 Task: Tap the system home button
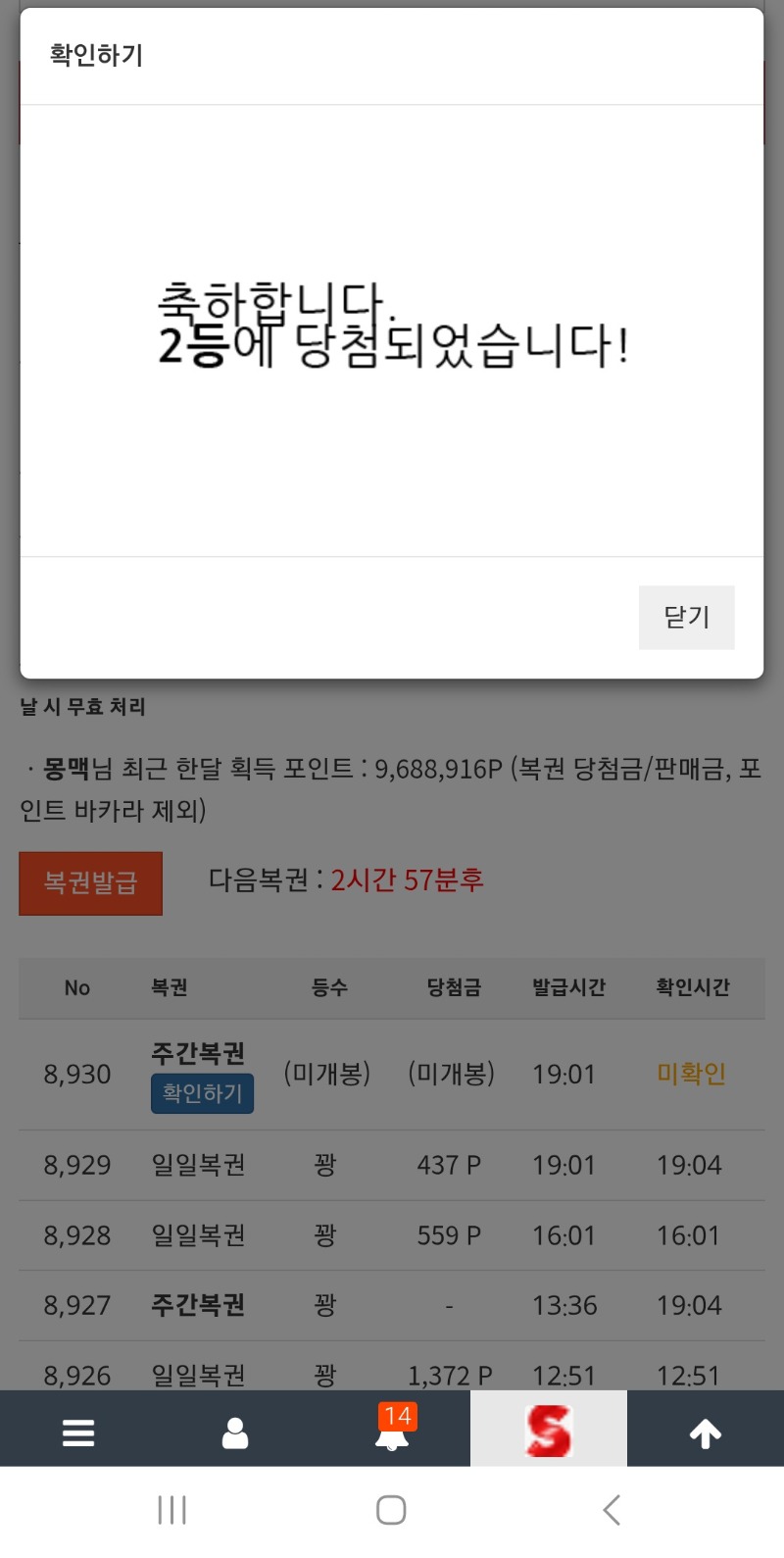[x=391, y=1510]
